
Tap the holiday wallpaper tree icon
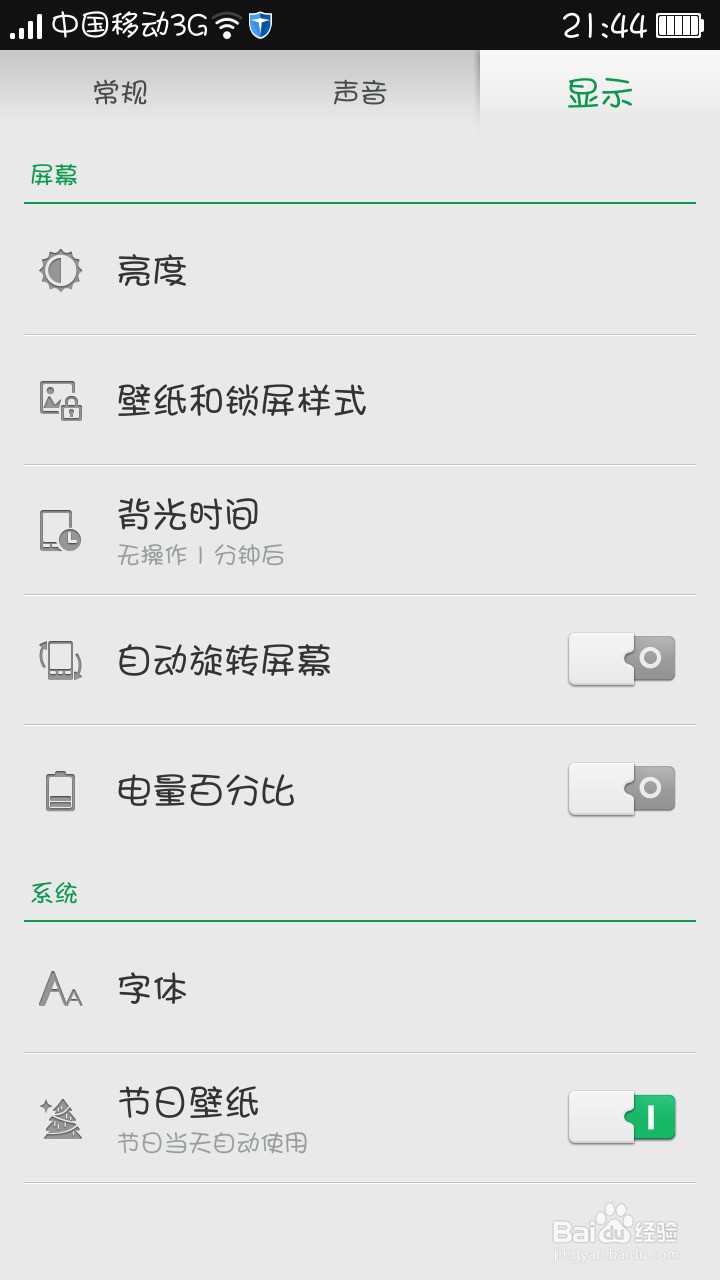(x=60, y=1117)
